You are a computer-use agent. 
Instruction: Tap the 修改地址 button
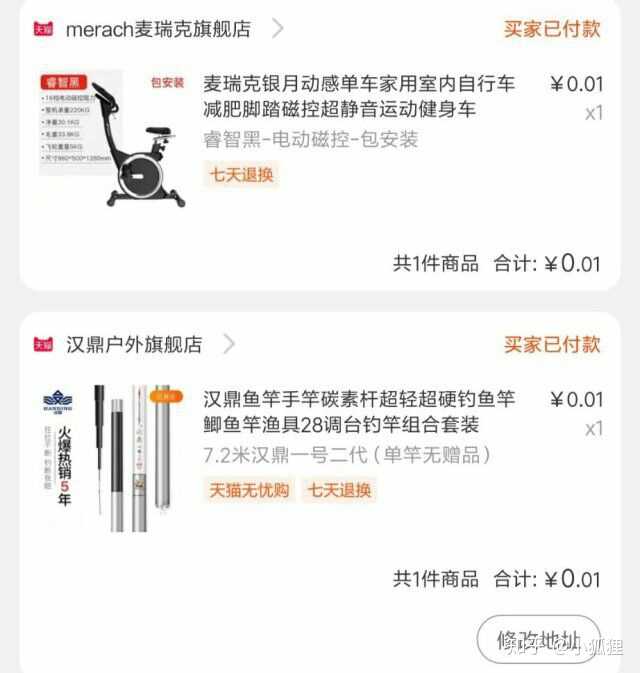[537, 639]
